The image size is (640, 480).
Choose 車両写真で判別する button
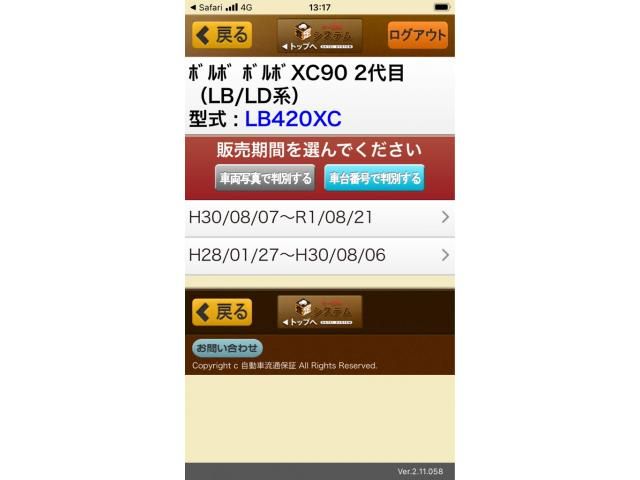click(x=265, y=179)
